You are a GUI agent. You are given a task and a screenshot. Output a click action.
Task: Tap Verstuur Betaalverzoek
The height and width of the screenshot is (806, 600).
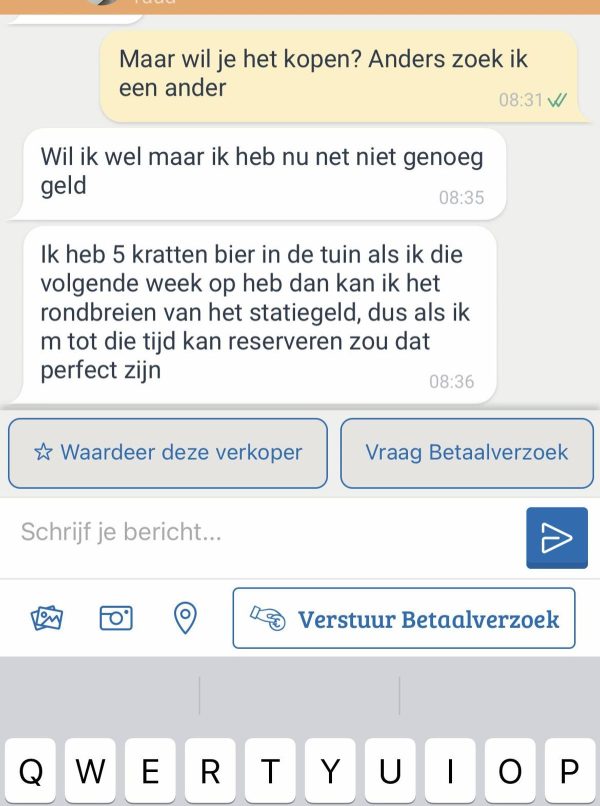(404, 618)
